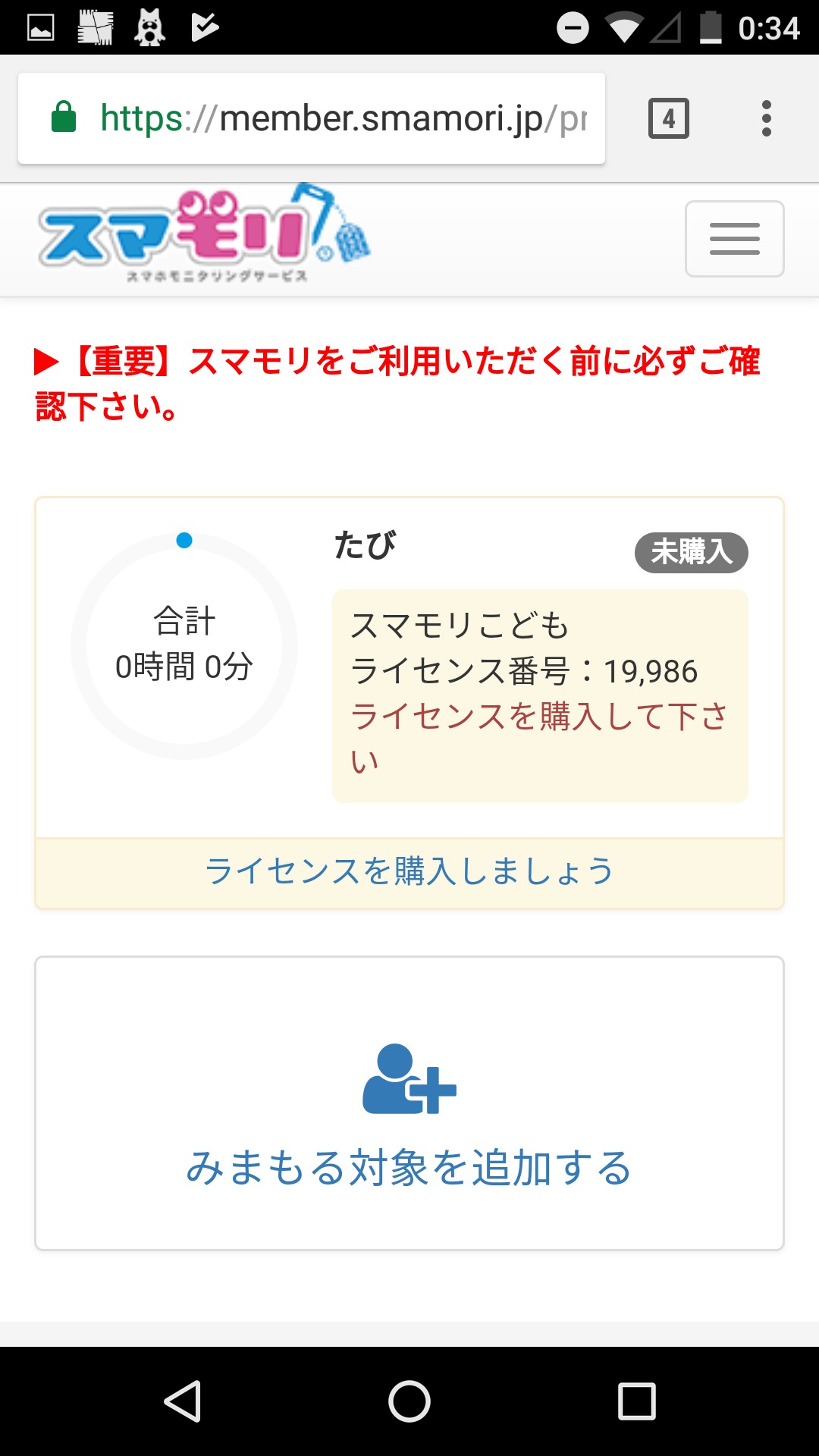Open the browser tab switcher
Viewport: 819px width, 1456px height.
[668, 119]
